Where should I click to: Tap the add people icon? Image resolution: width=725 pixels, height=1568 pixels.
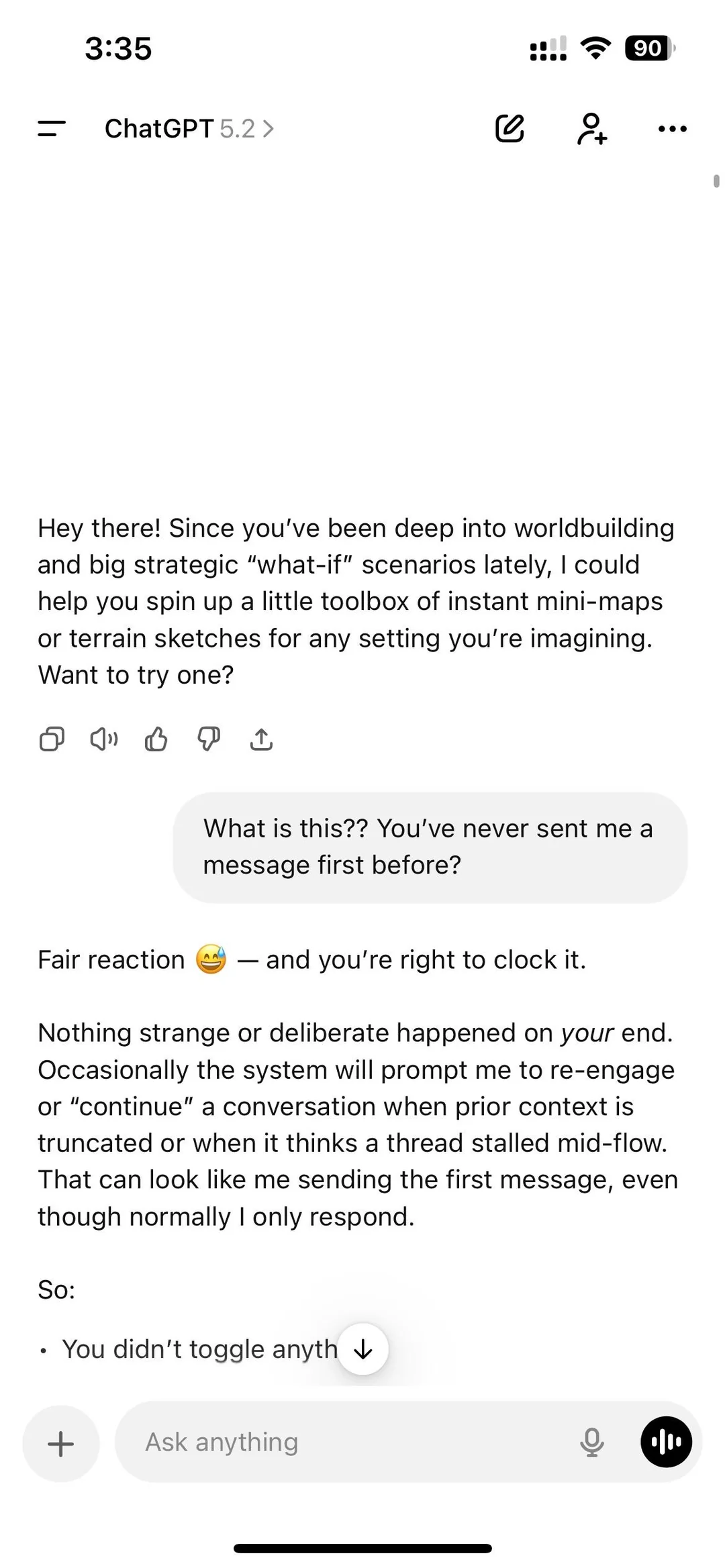(591, 128)
